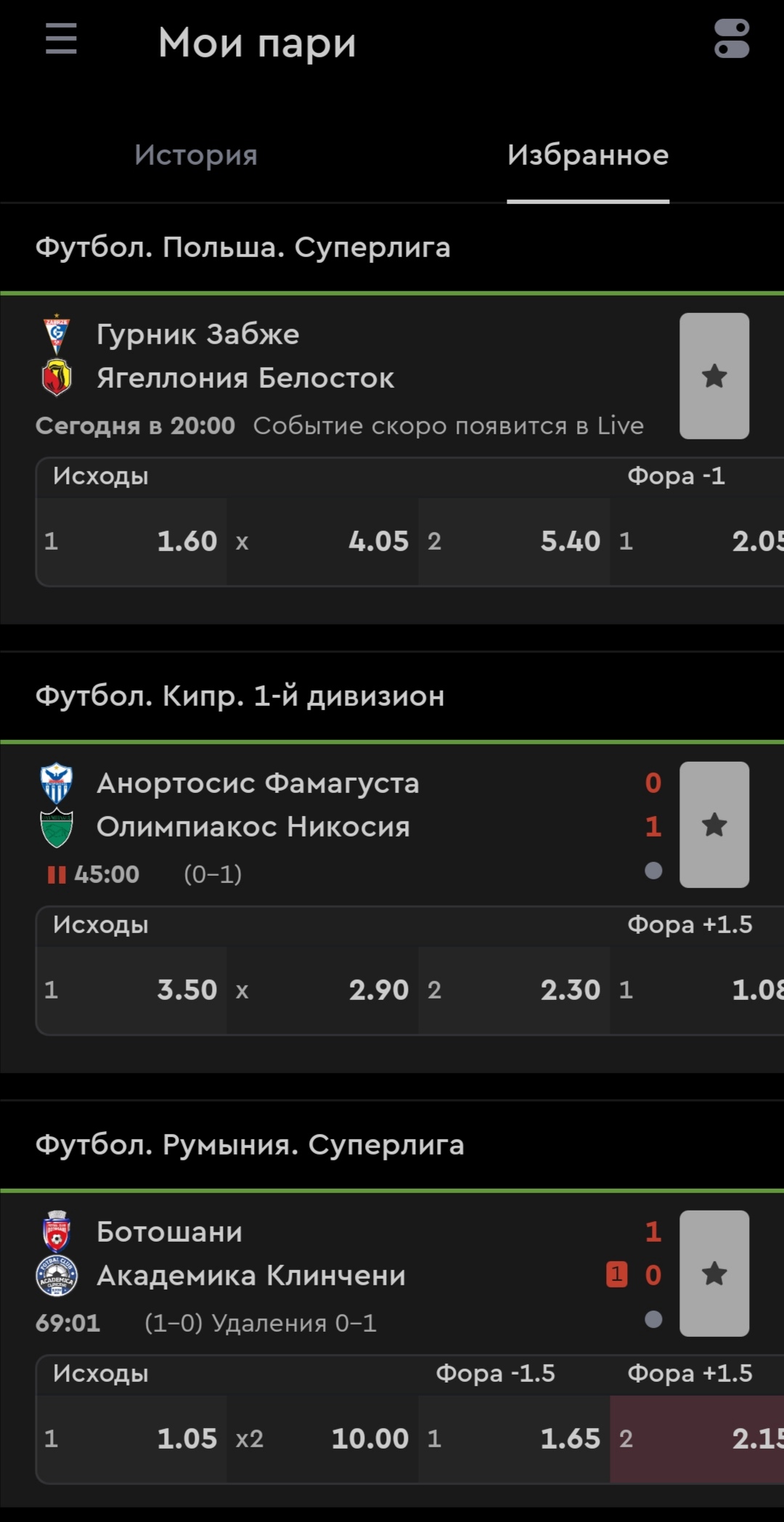This screenshot has width=784, height=1522.
Task: Open the hamburger menu
Action: (x=61, y=39)
